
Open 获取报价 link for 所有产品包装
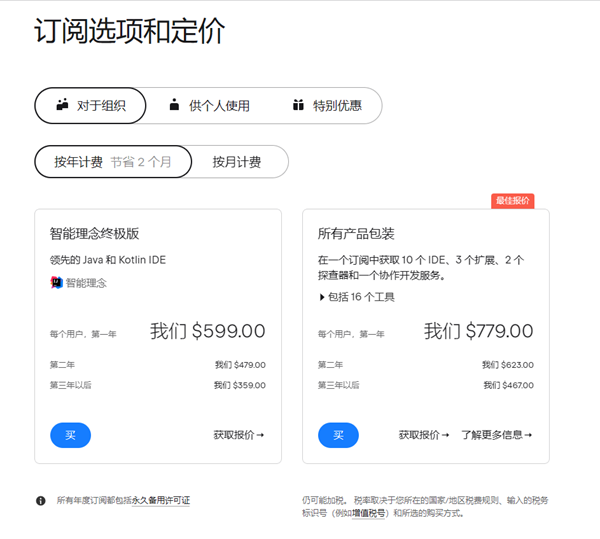click(423, 435)
